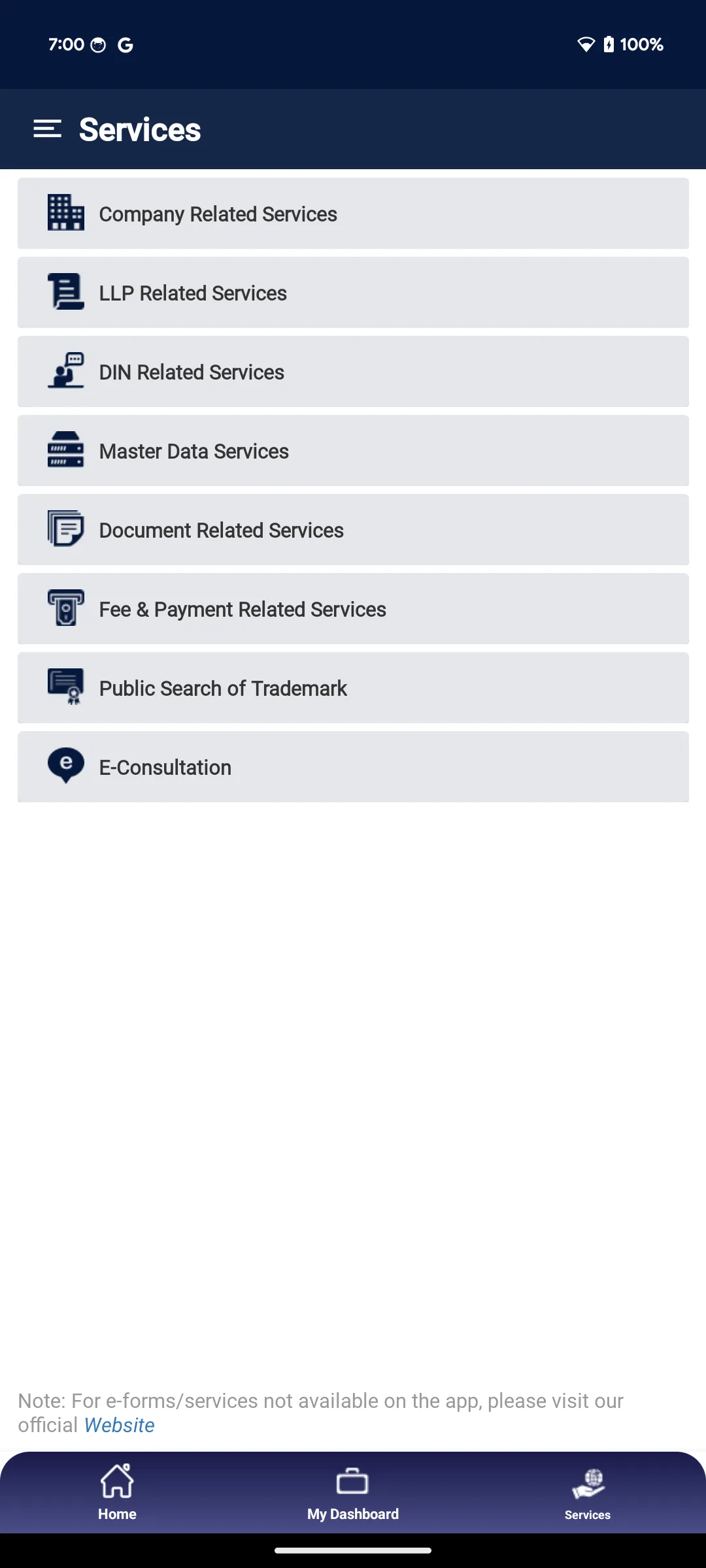
Task: Open Company Related Services
Action: pyautogui.click(x=353, y=214)
